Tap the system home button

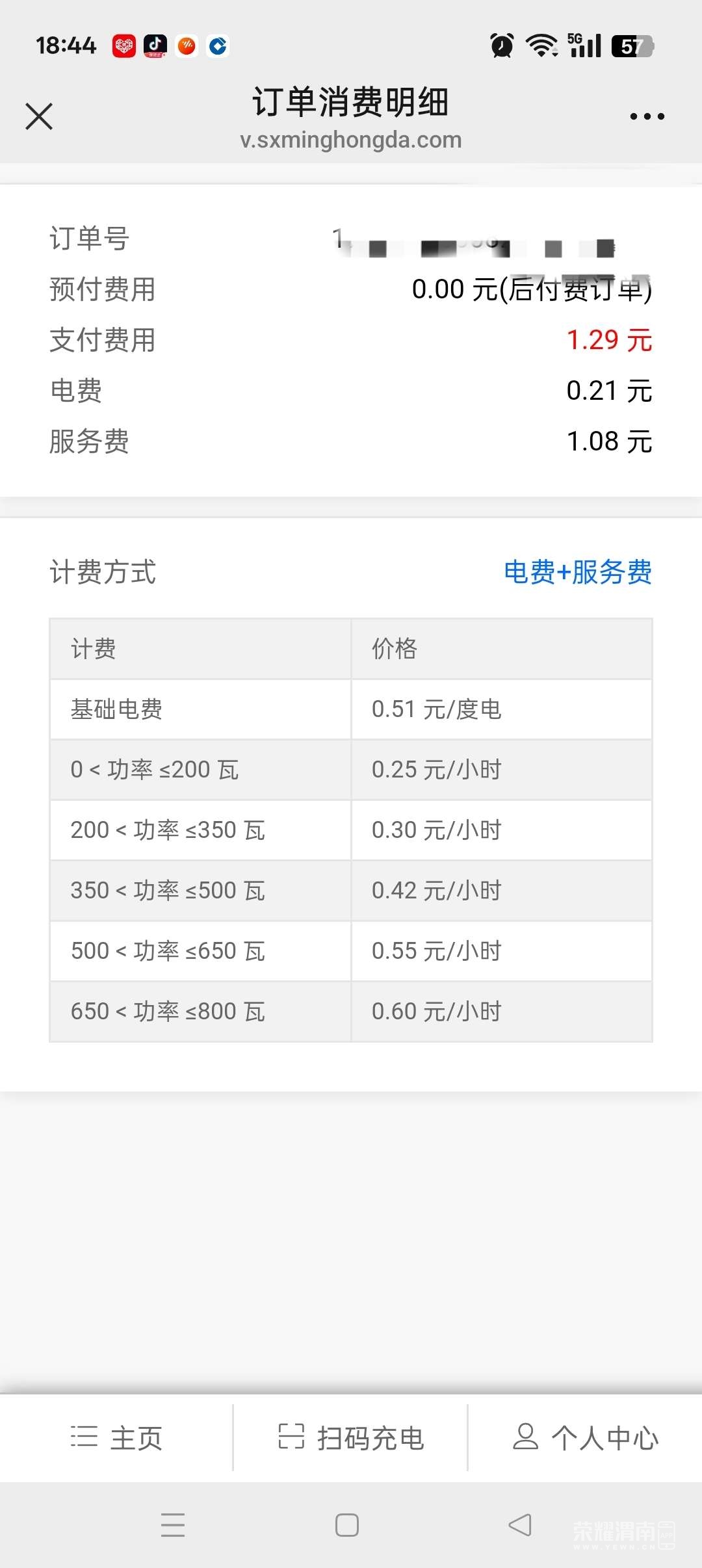point(347,1525)
